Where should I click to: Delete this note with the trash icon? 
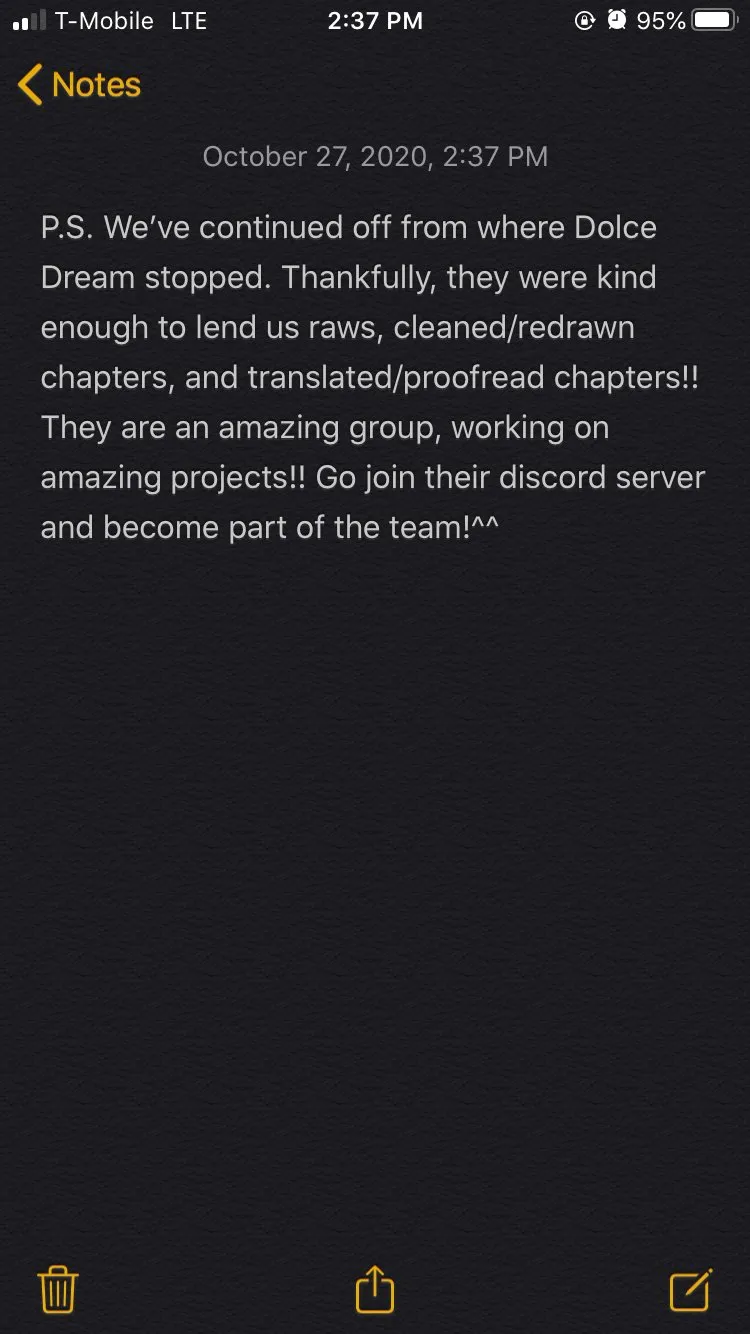[x=58, y=1289]
